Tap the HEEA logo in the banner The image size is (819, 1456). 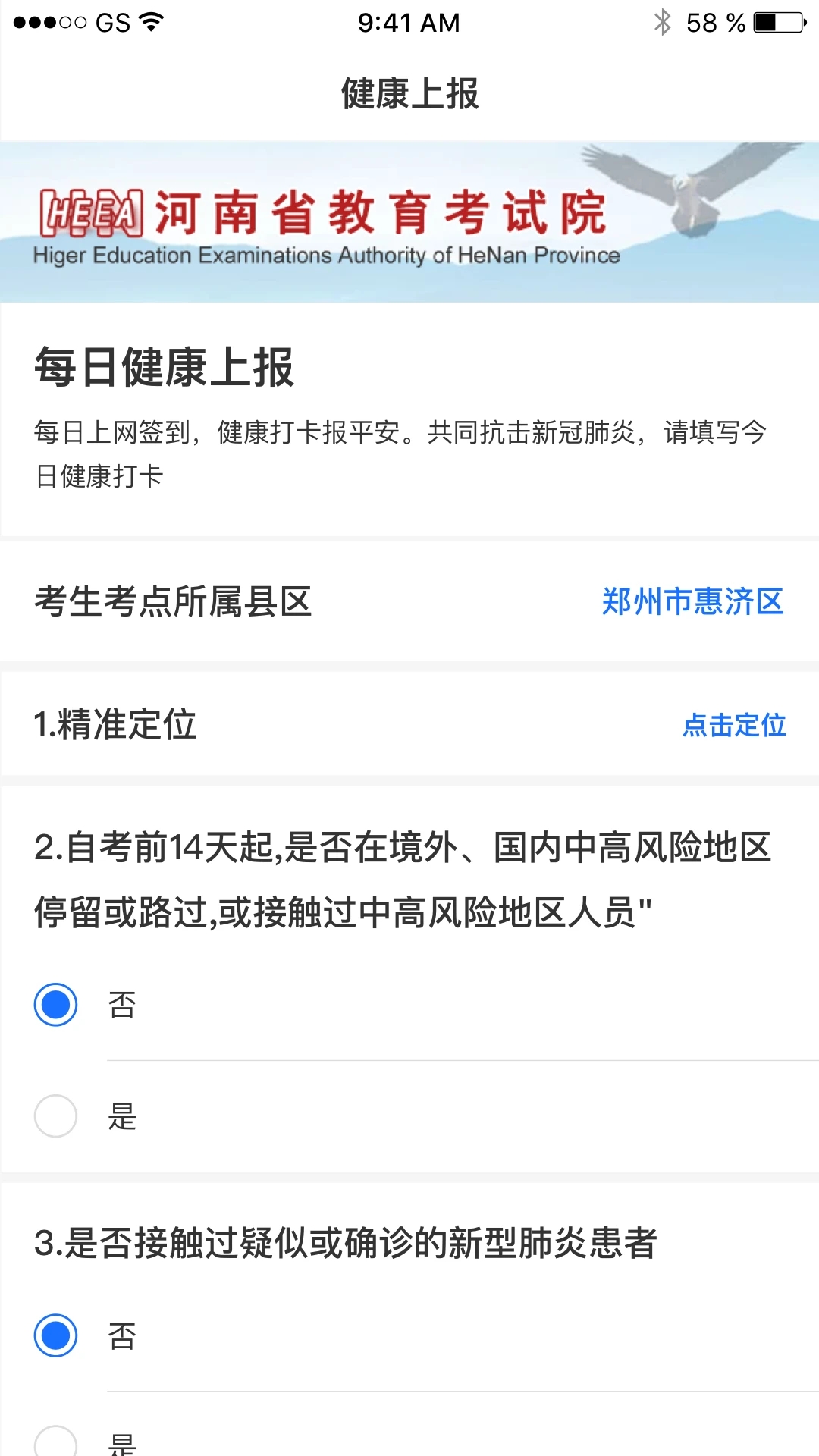(93, 213)
